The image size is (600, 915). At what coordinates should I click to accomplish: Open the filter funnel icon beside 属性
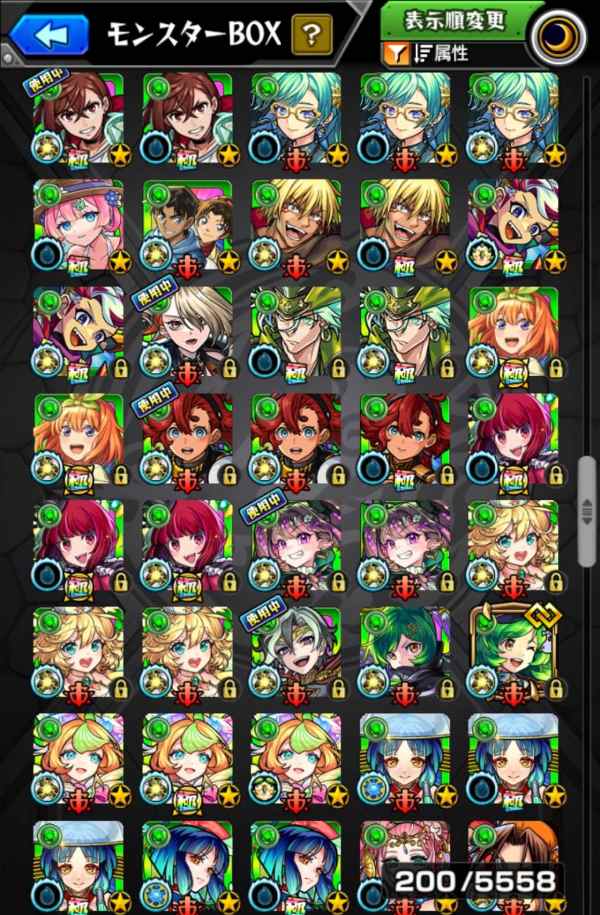(396, 54)
